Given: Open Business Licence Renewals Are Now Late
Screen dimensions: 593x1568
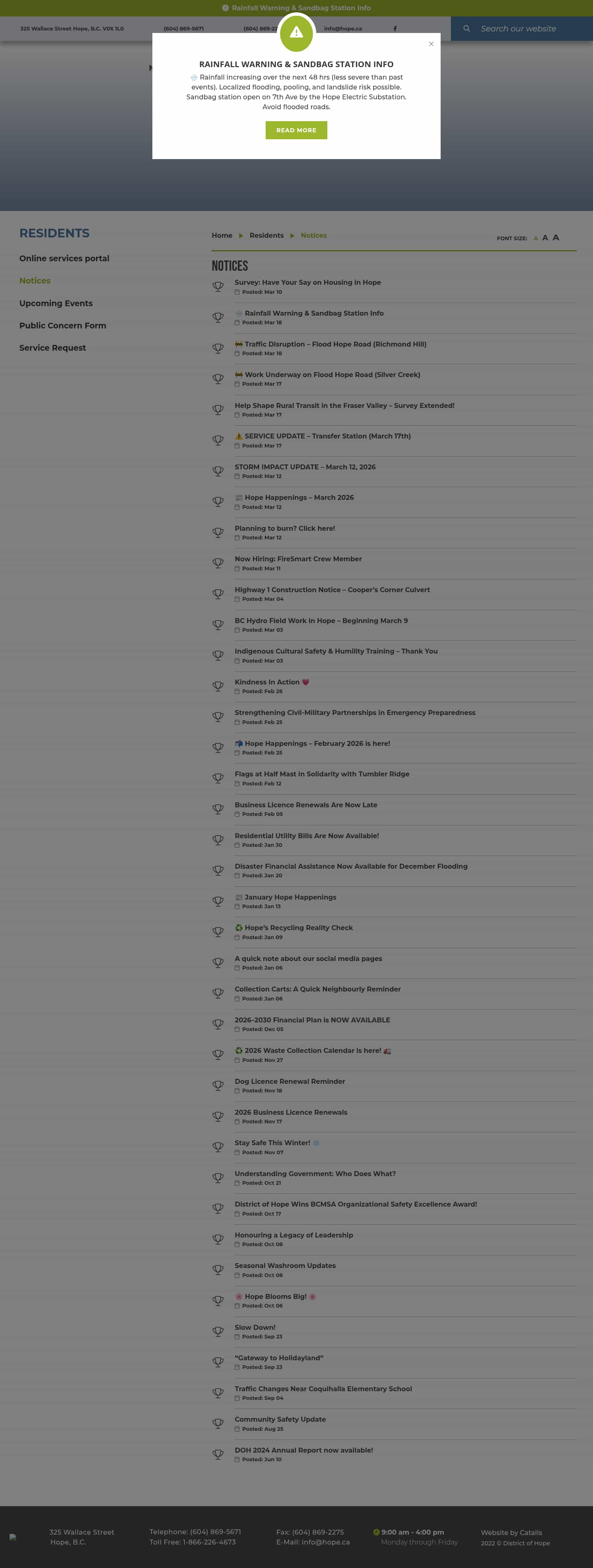Looking at the screenshot, I should tap(306, 805).
